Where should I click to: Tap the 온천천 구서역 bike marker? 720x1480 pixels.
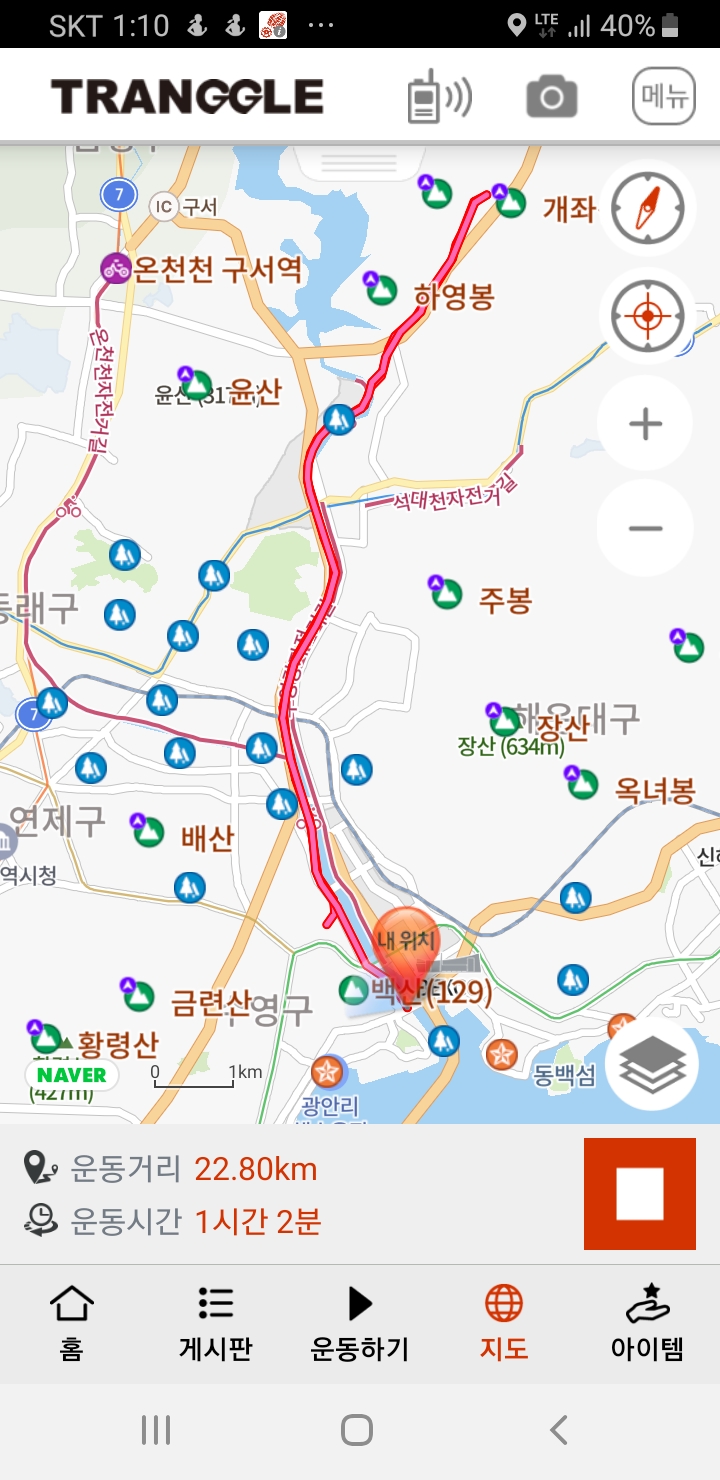[x=117, y=268]
